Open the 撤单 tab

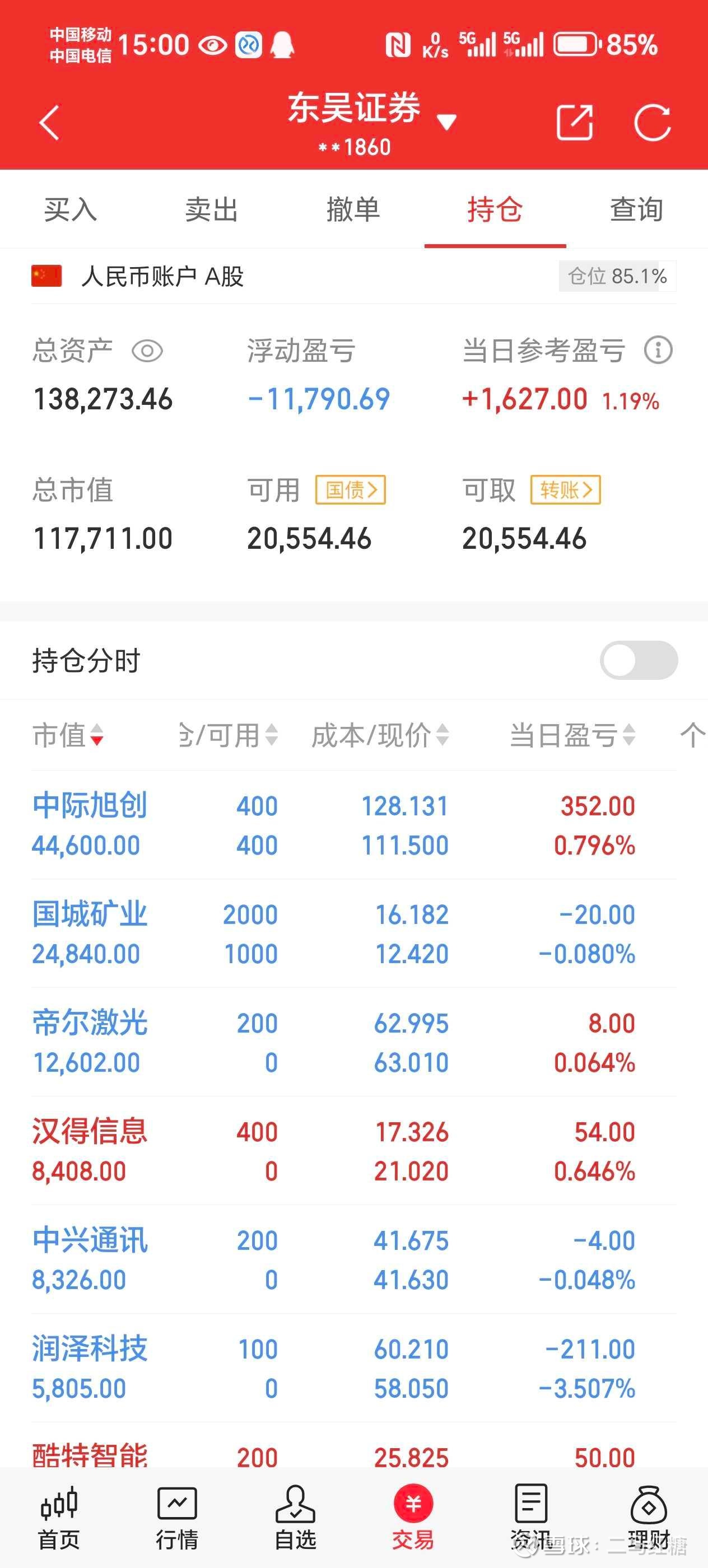click(353, 210)
